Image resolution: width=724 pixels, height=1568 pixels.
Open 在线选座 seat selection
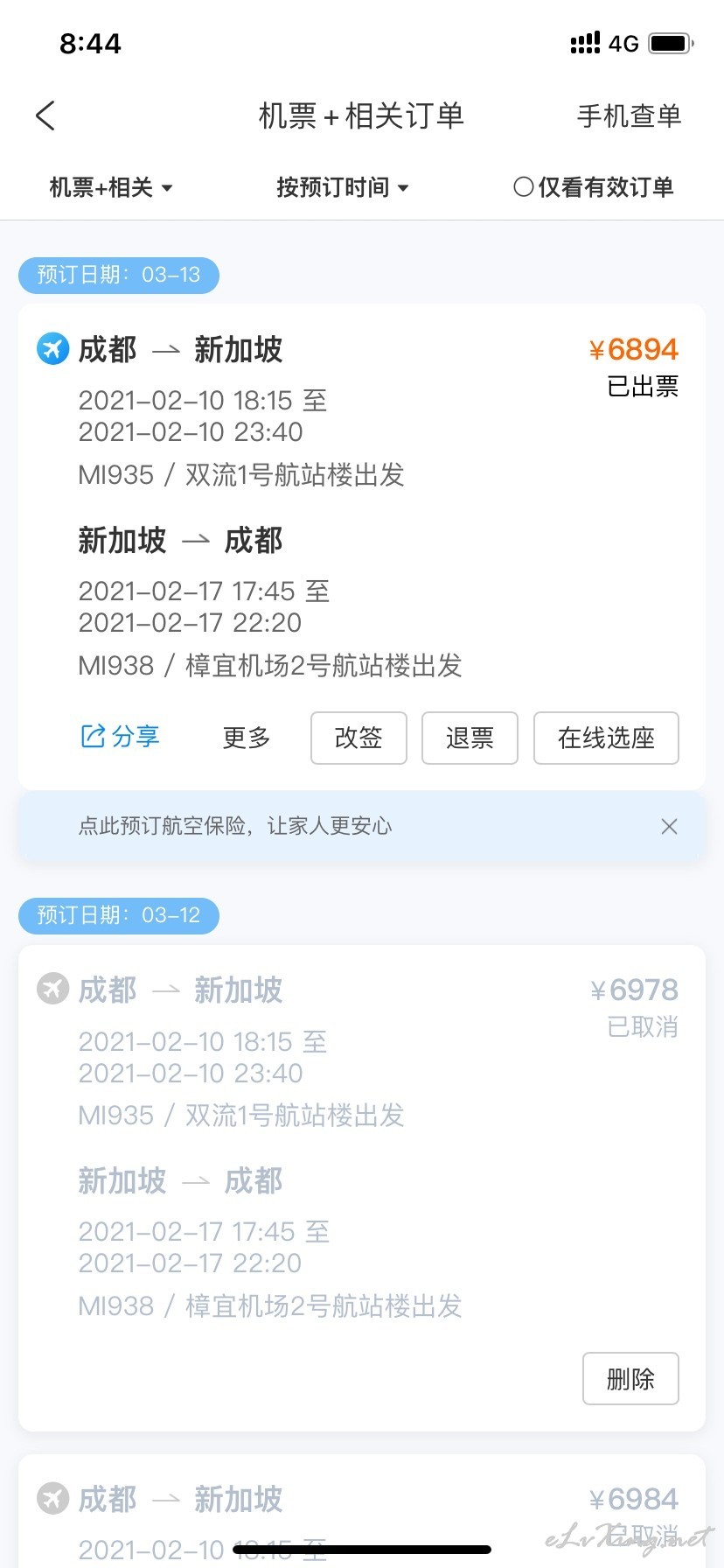coord(606,738)
